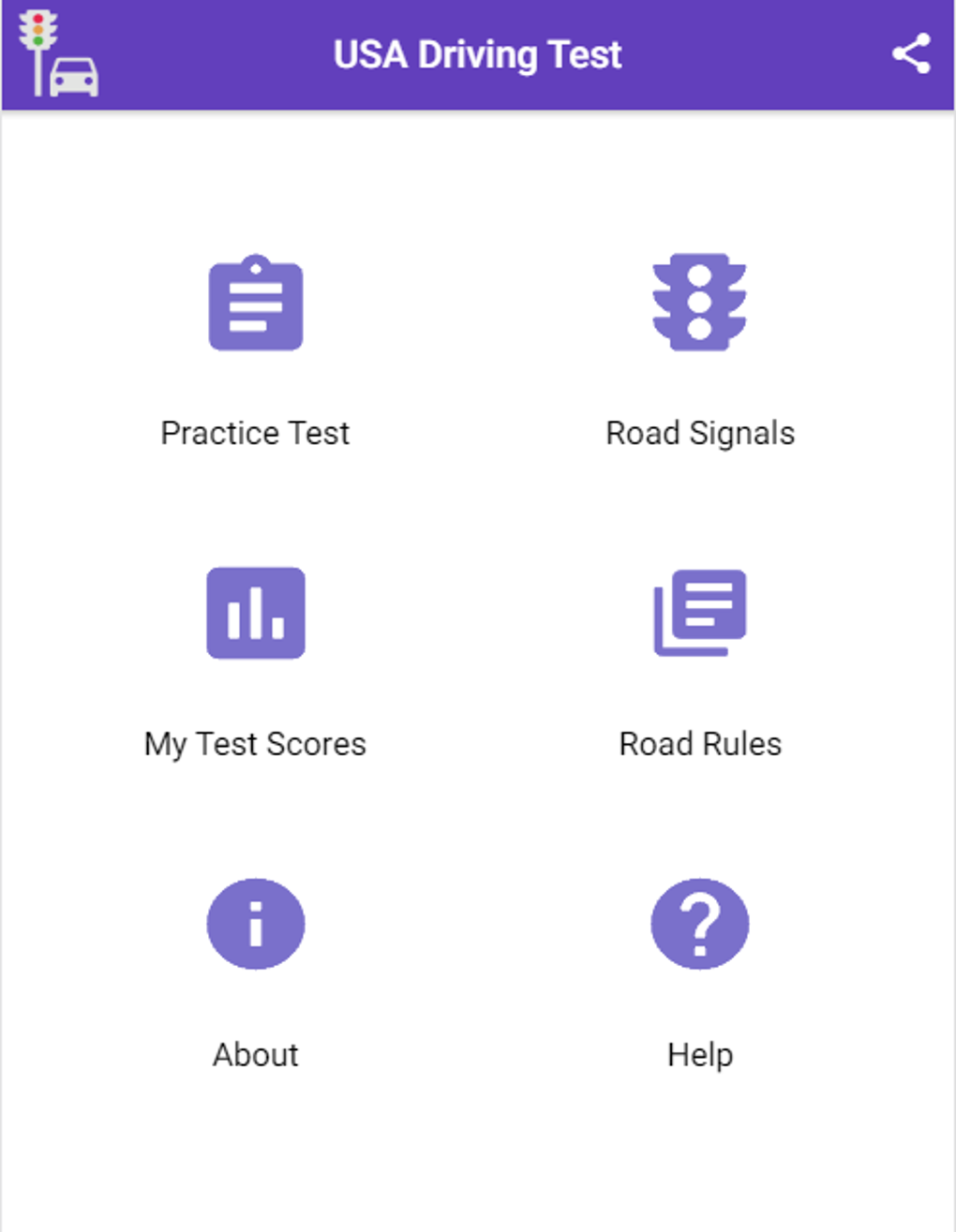The width and height of the screenshot is (956, 1232).
Task: Tap the About info icon
Action: (254, 923)
